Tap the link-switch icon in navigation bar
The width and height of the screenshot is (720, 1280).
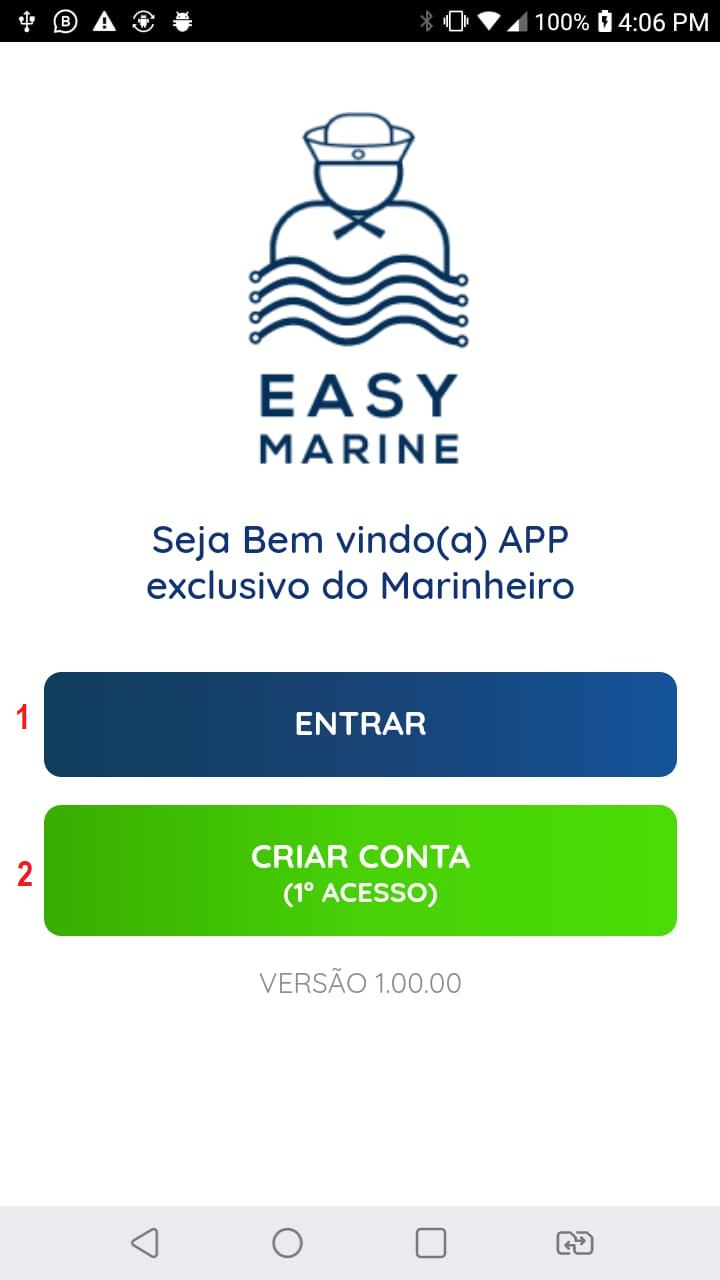pos(573,1242)
